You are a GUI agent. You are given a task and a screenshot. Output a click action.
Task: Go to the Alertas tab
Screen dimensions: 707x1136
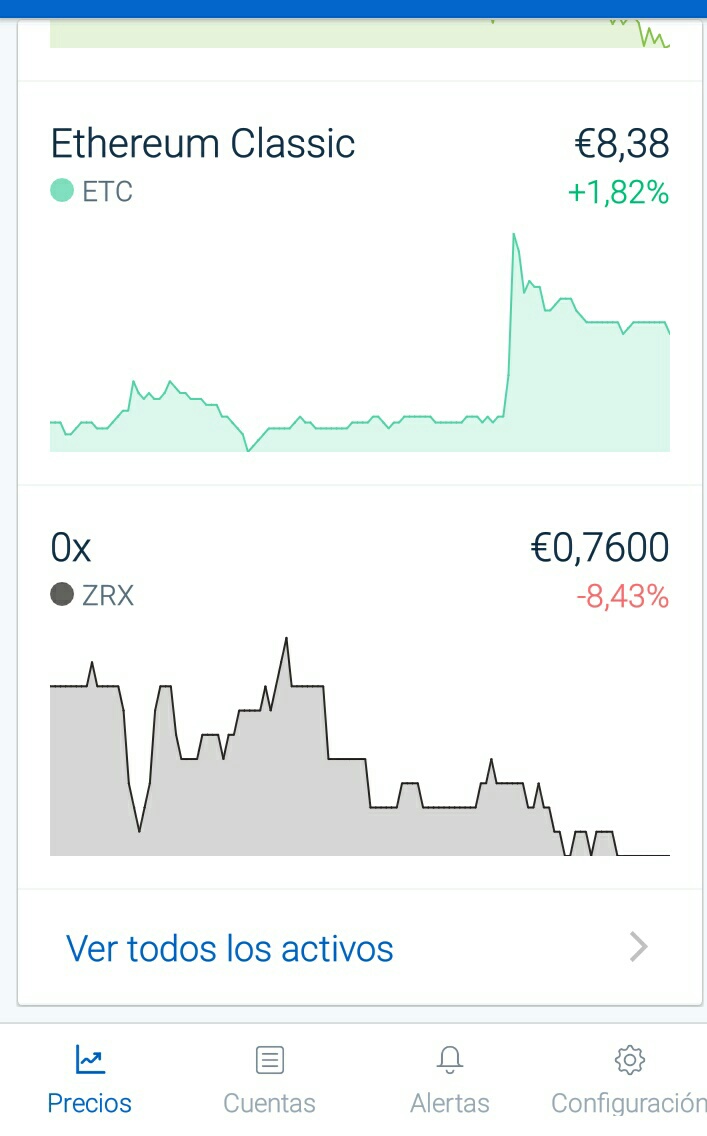click(x=449, y=1079)
